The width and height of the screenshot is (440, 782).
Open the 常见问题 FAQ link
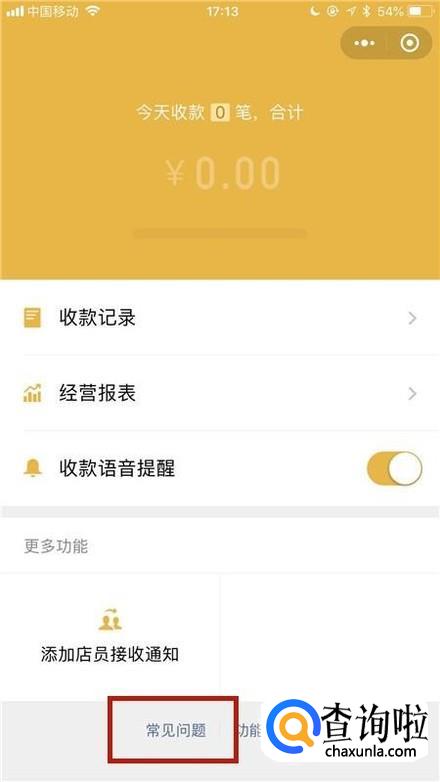click(x=176, y=731)
